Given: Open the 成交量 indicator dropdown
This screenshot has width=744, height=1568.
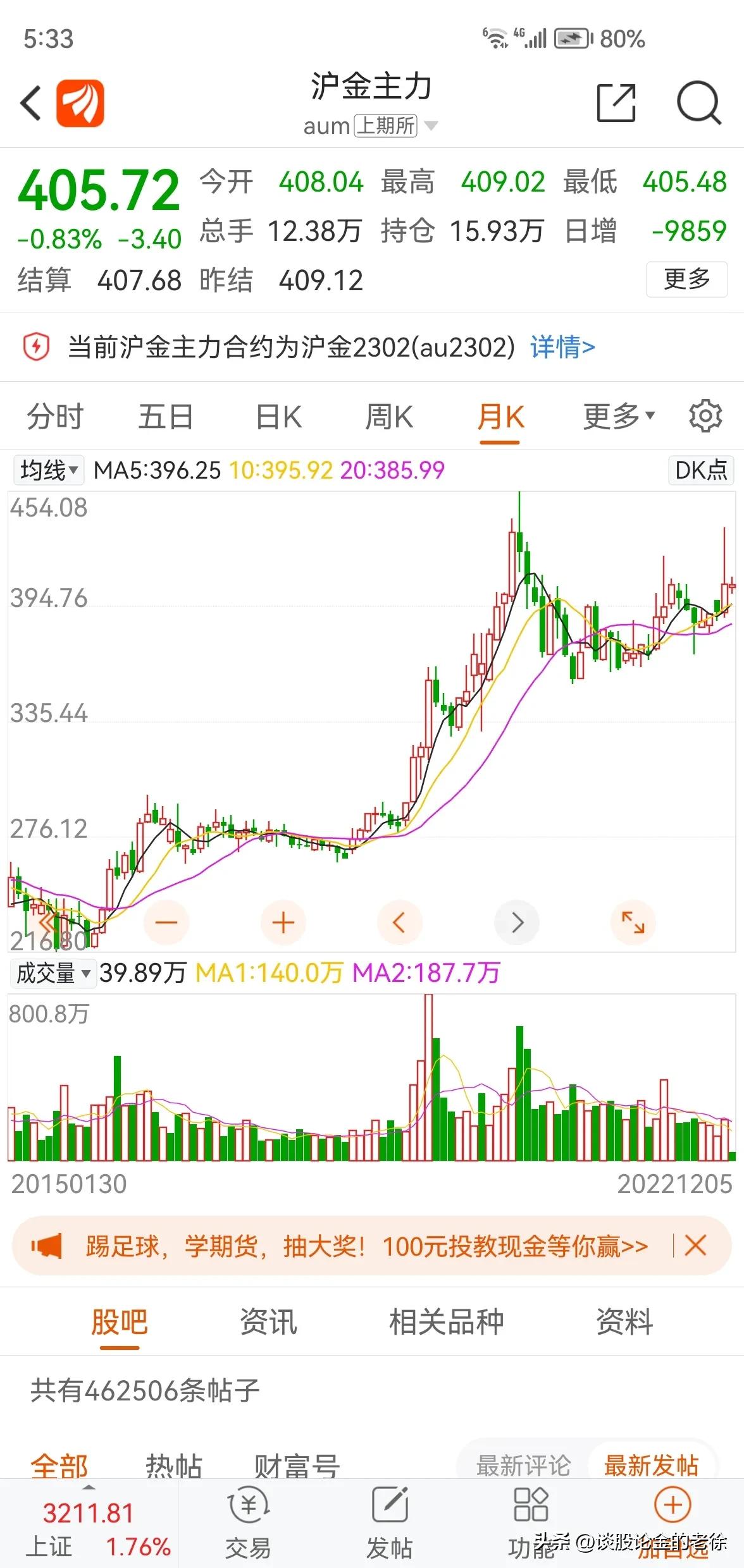Looking at the screenshot, I should tap(53, 973).
